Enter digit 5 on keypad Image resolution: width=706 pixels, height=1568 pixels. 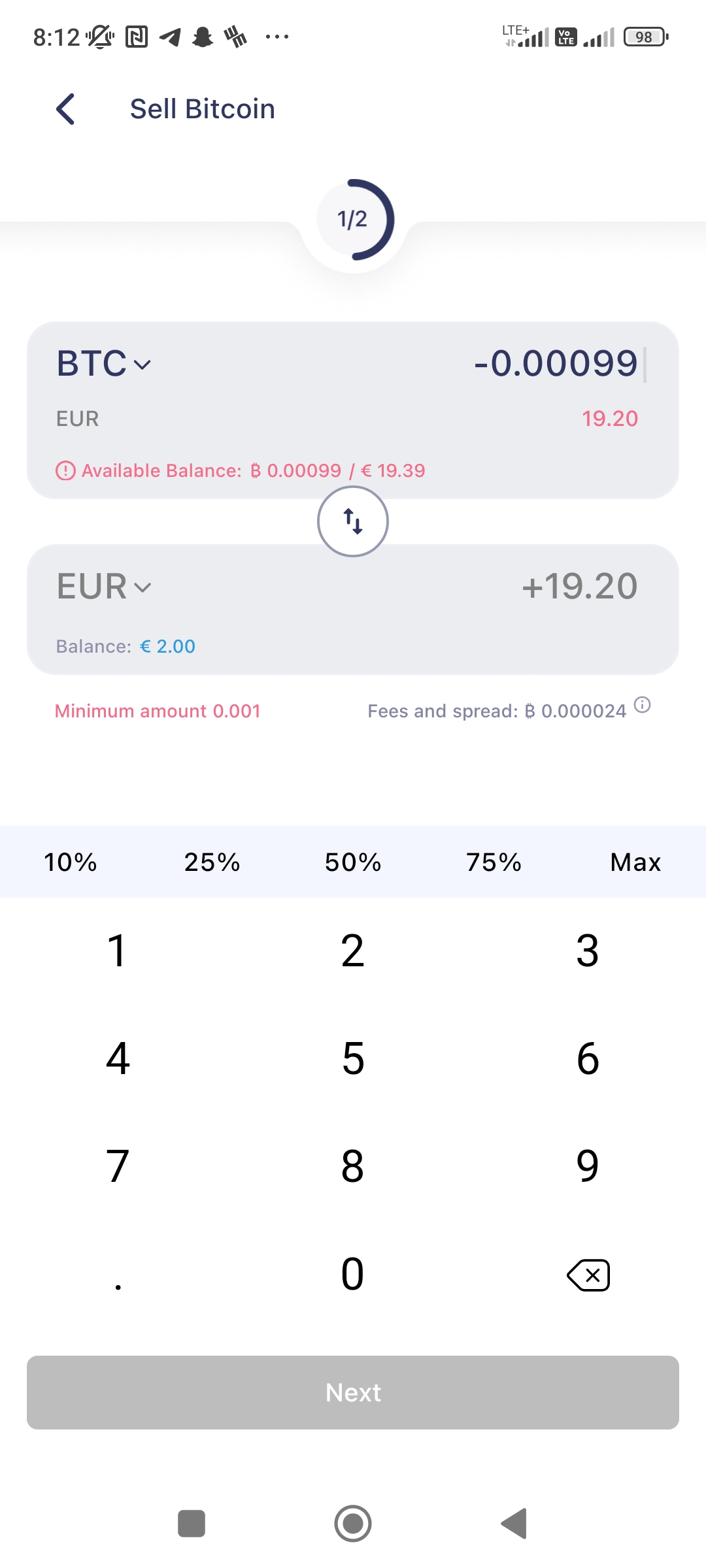pos(353,1058)
